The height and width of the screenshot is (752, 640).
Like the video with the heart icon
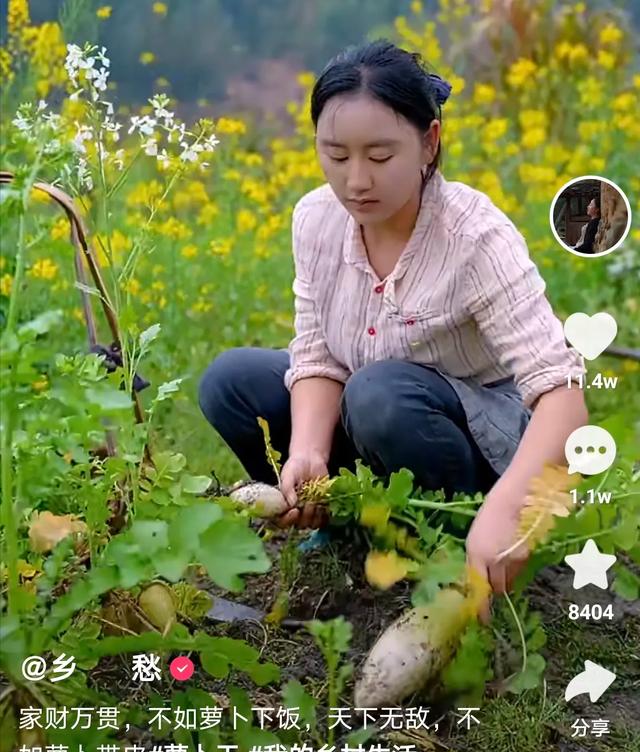click(x=590, y=335)
